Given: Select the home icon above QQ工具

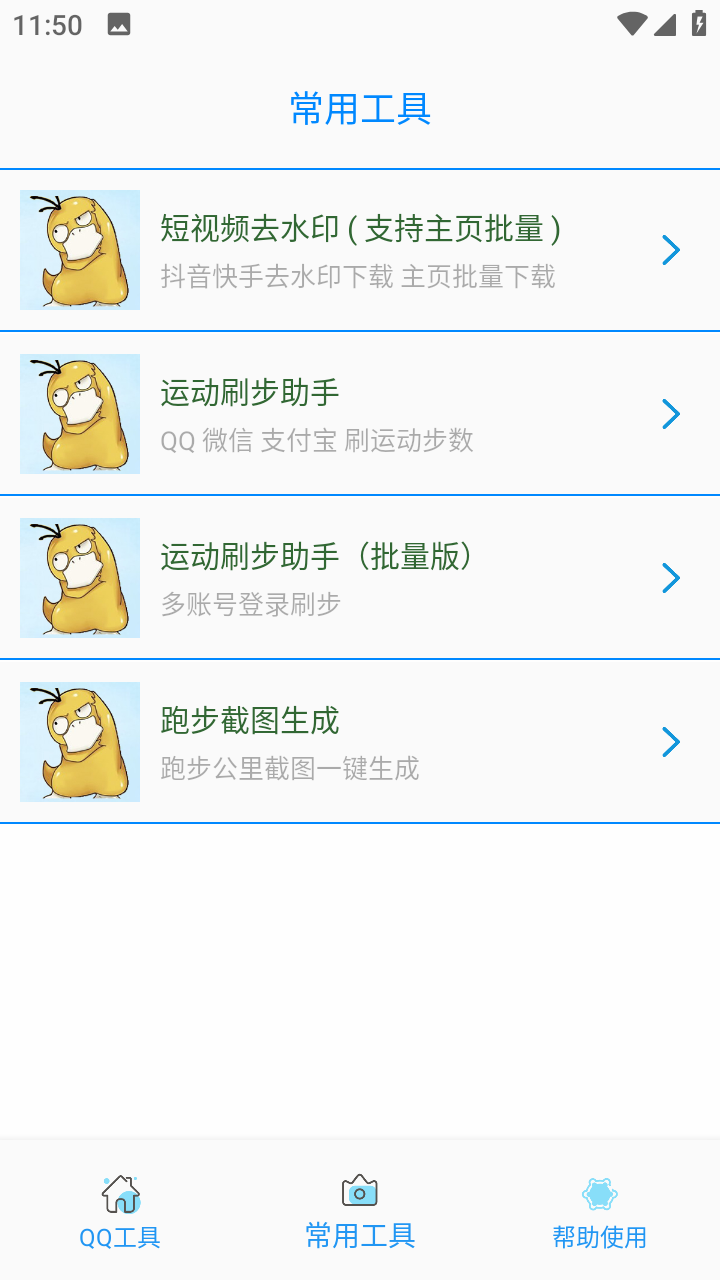Looking at the screenshot, I should tap(120, 1193).
